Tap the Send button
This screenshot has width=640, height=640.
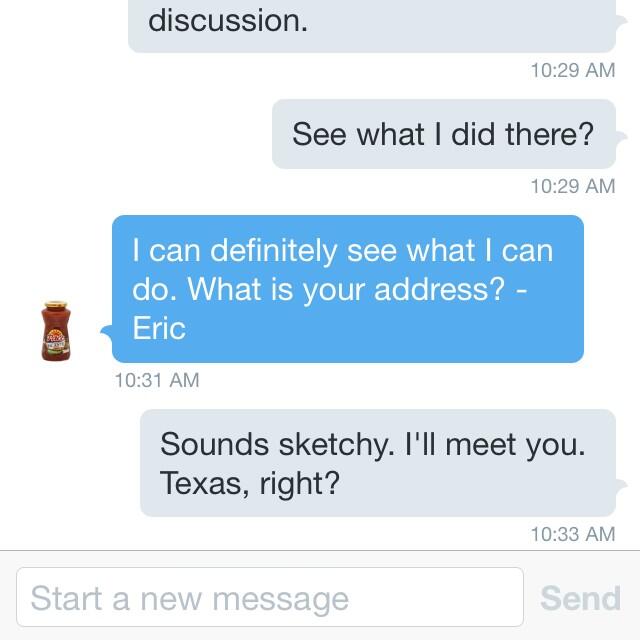[580, 598]
